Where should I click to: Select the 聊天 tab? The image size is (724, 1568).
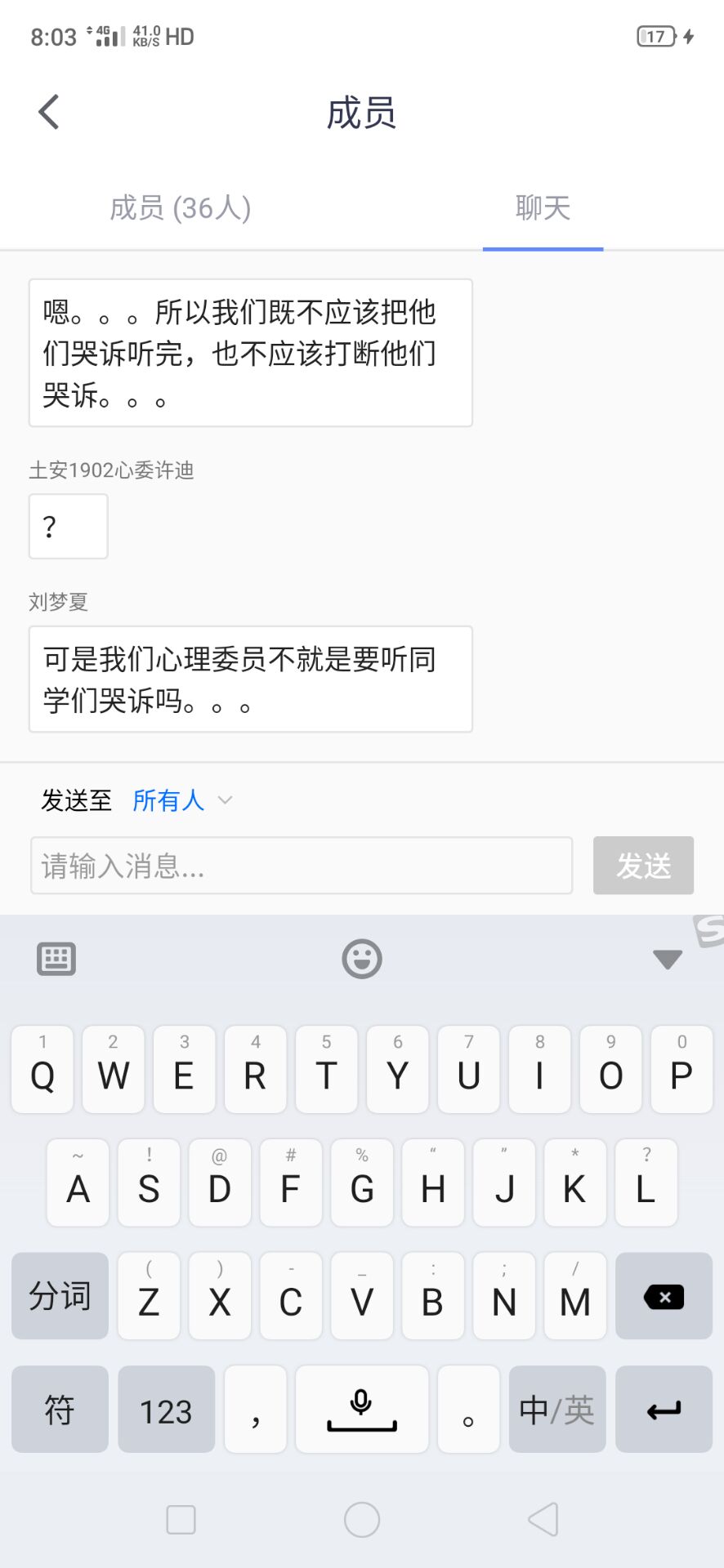tap(542, 208)
